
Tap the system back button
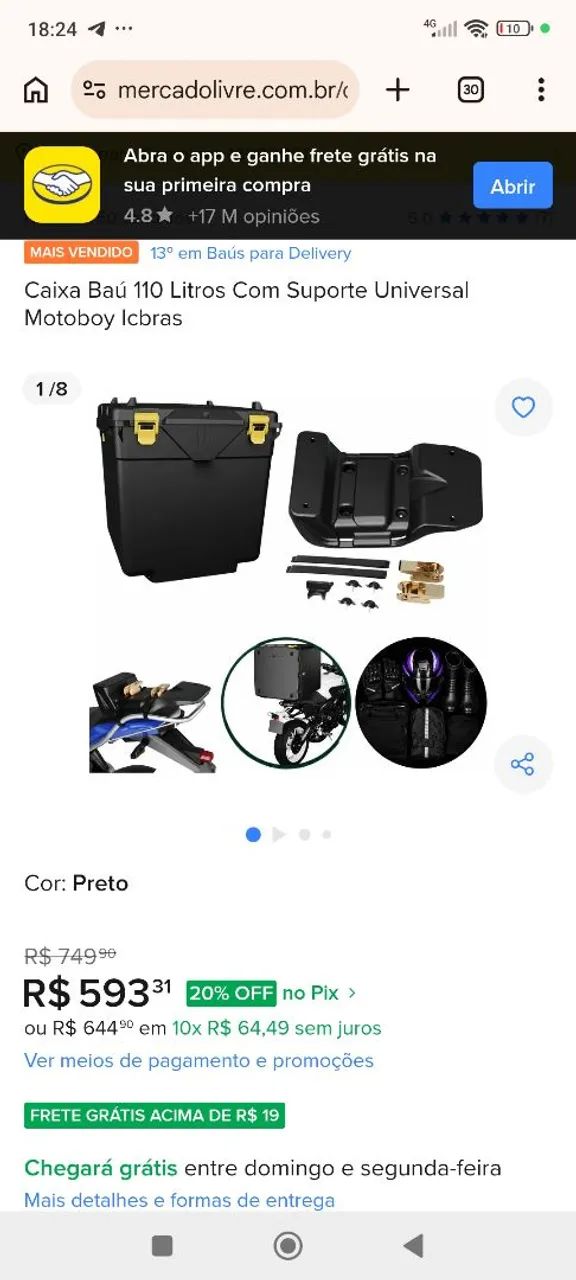pos(413,1245)
